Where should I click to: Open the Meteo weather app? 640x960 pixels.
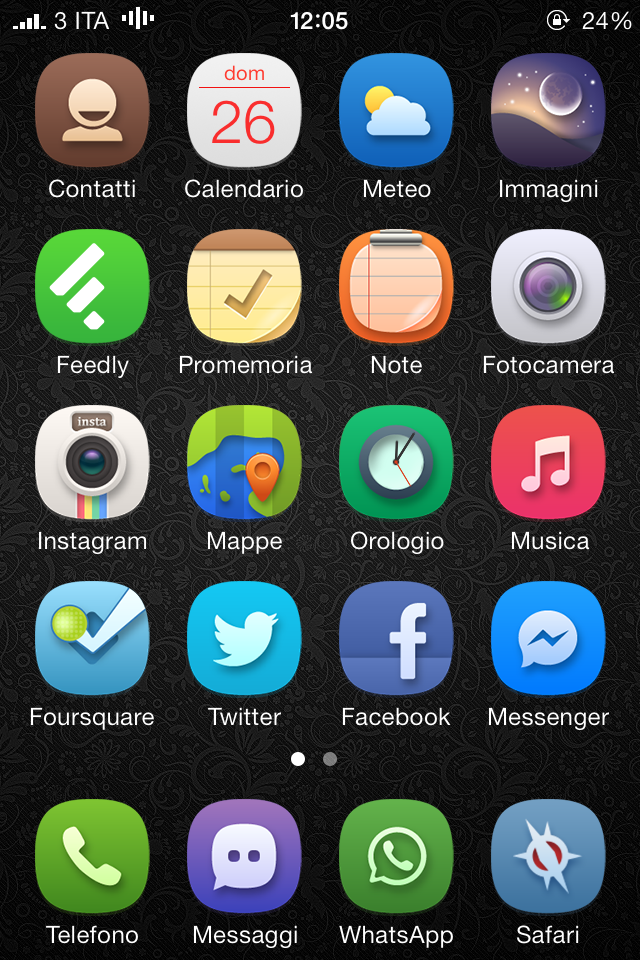pyautogui.click(x=396, y=112)
